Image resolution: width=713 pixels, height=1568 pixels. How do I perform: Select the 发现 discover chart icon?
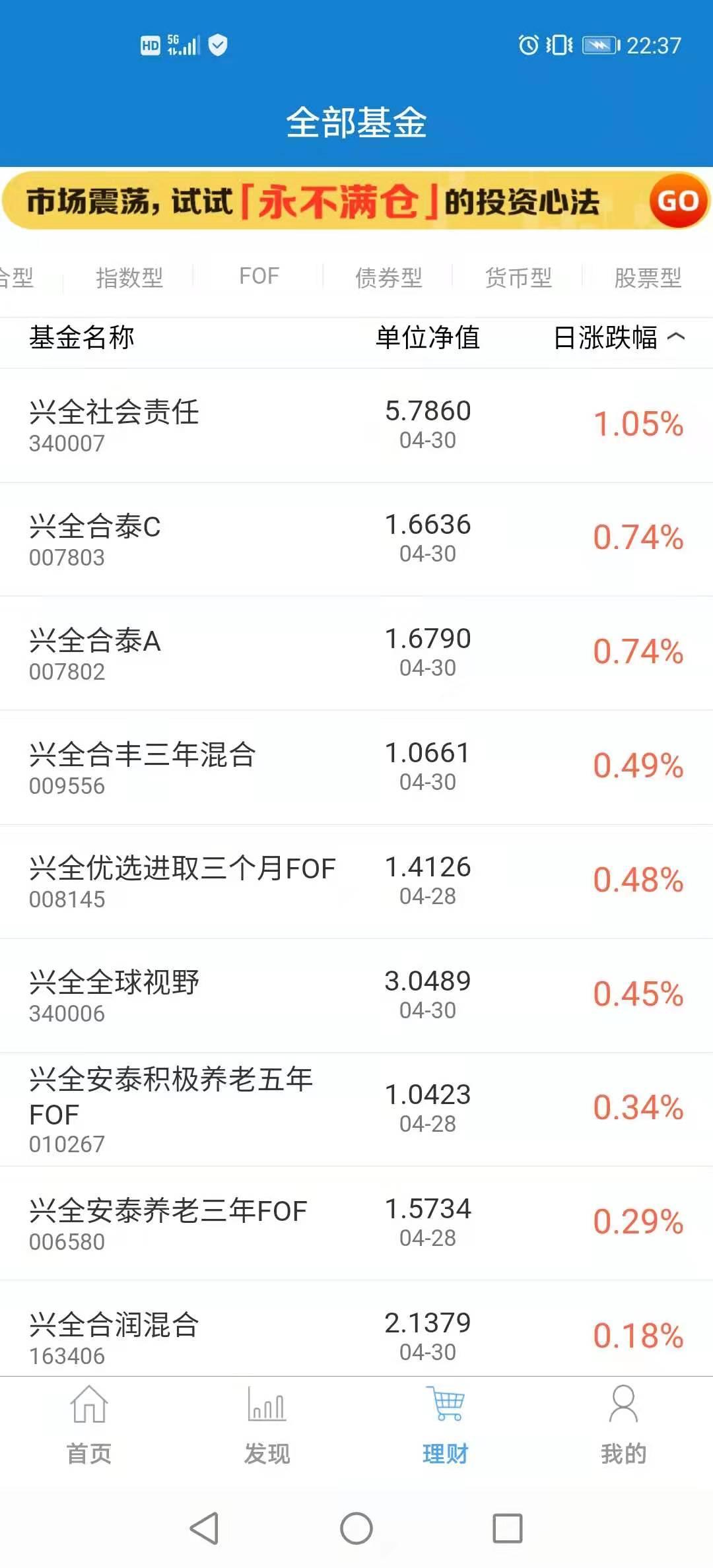pyautogui.click(x=267, y=1412)
